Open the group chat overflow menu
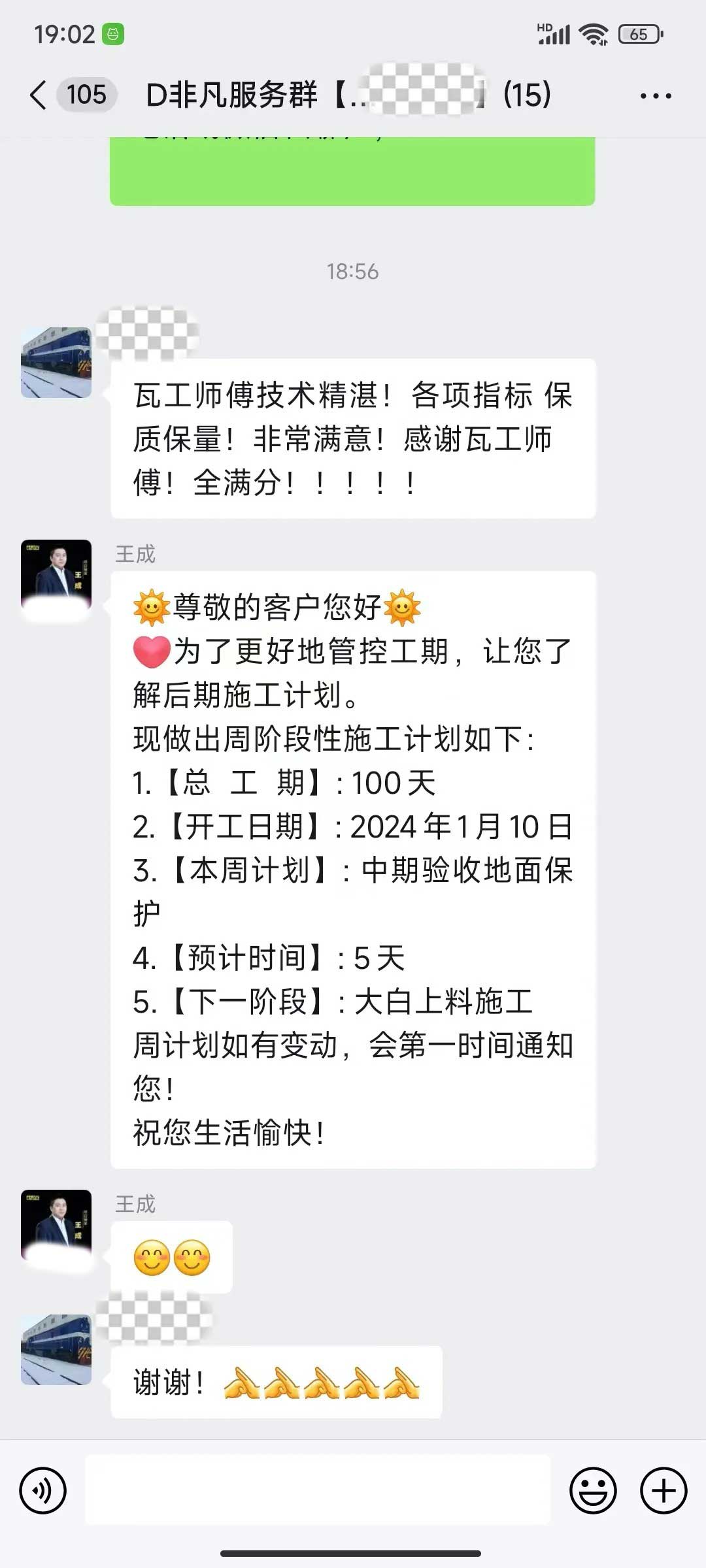706x1568 pixels. (x=655, y=96)
